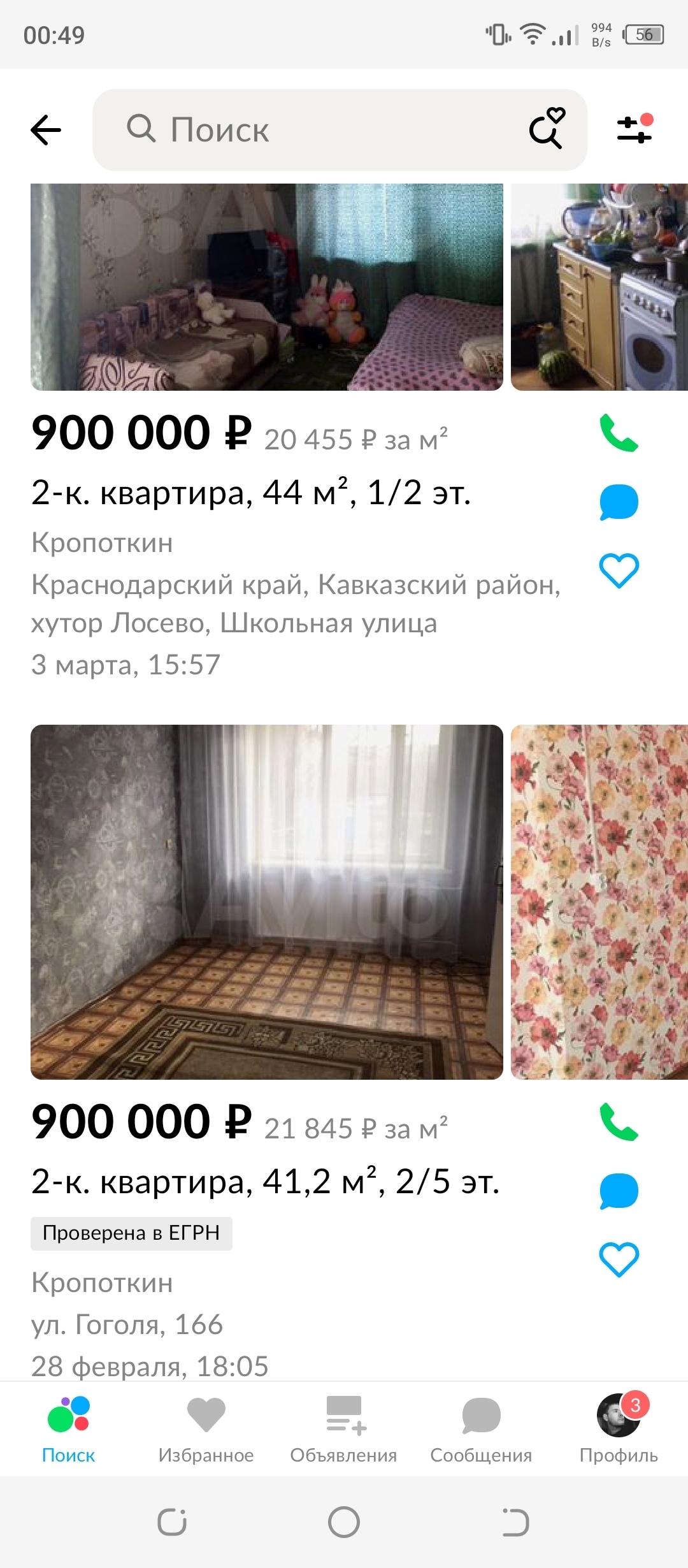Open the 2-к. квартира, 44 м² listing title
This screenshot has height=1568, width=688.
(x=251, y=493)
